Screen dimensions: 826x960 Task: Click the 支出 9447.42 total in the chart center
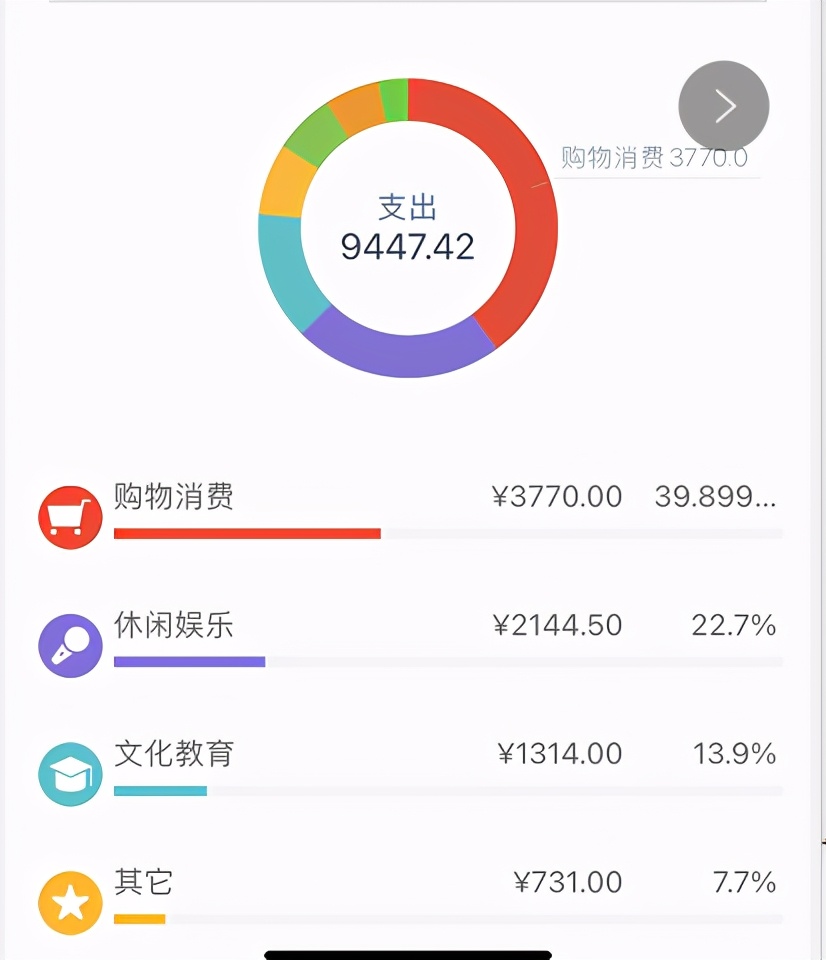pos(408,228)
